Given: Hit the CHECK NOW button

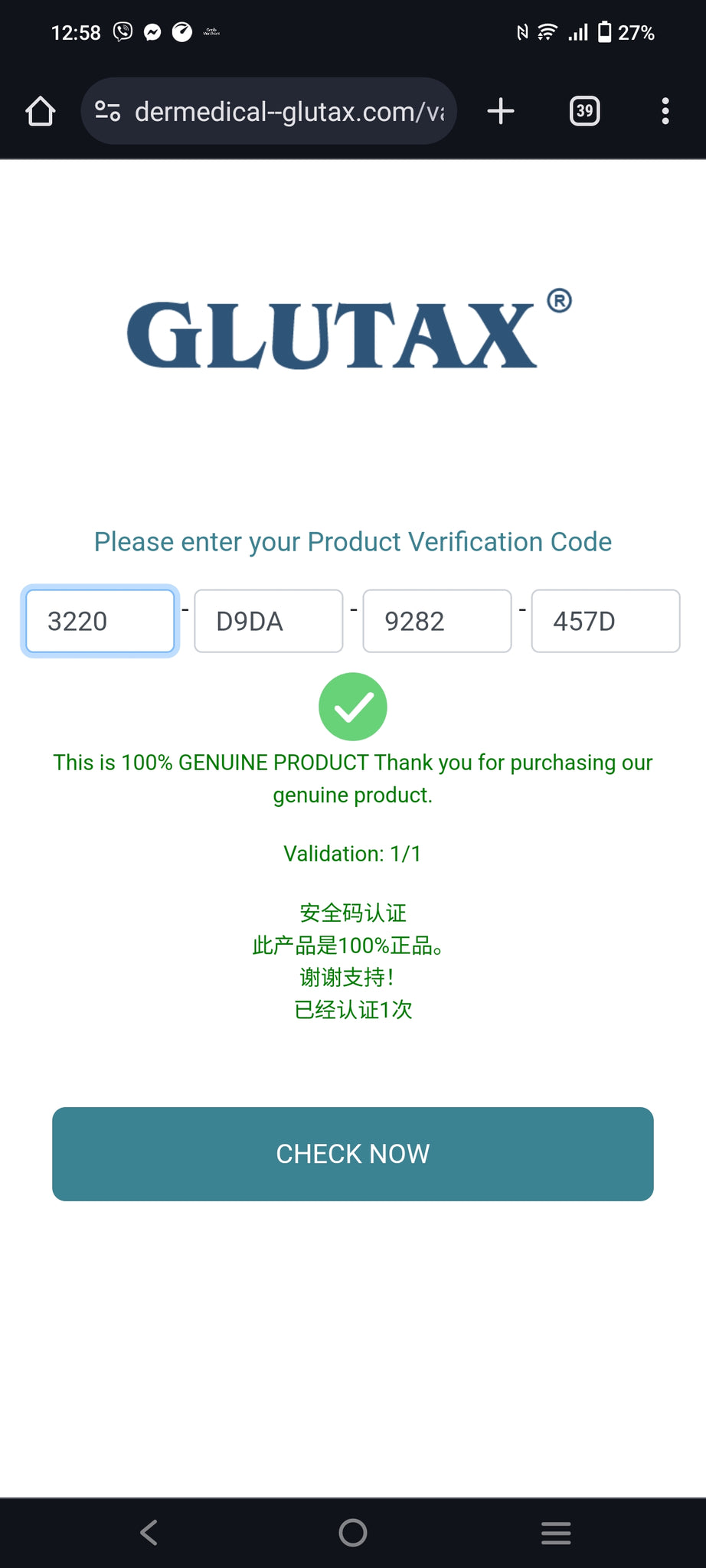Looking at the screenshot, I should 353,1154.
